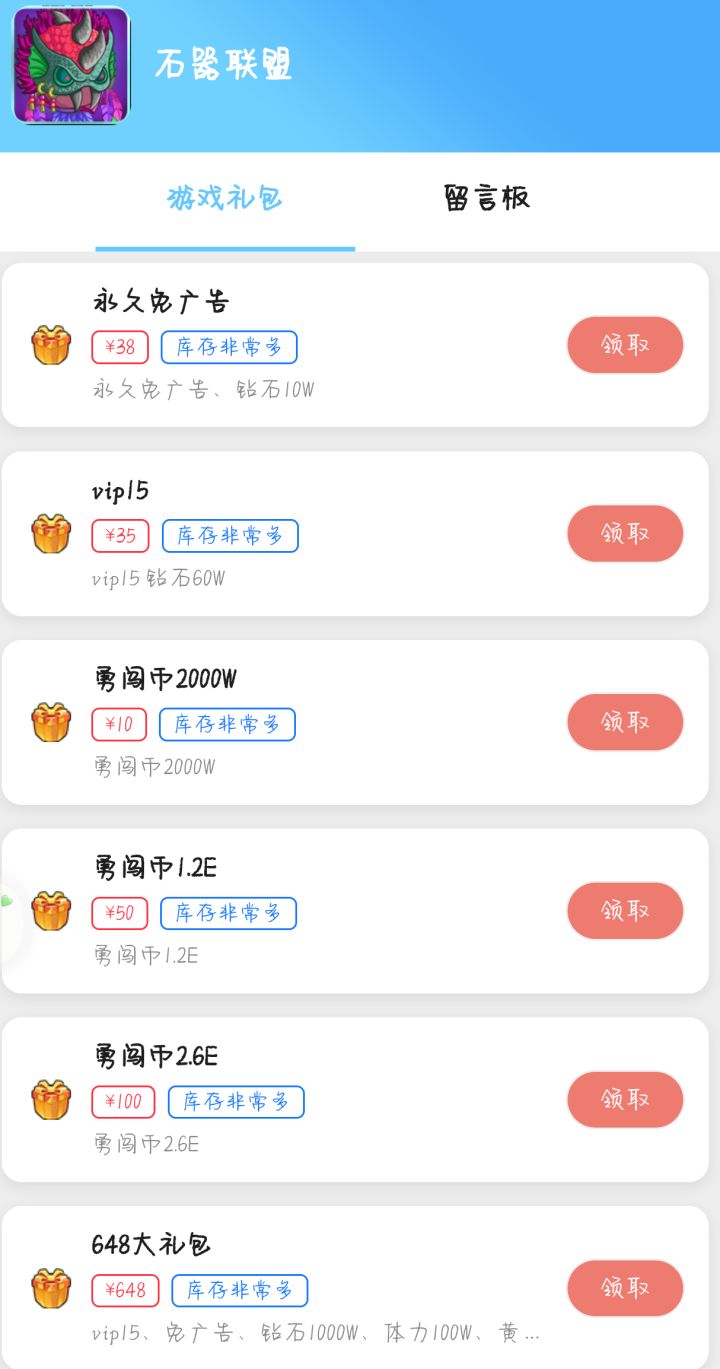Image resolution: width=720 pixels, height=1369 pixels.
Task: Tap 领取 for 勇闯币1.2E
Action: coord(625,911)
